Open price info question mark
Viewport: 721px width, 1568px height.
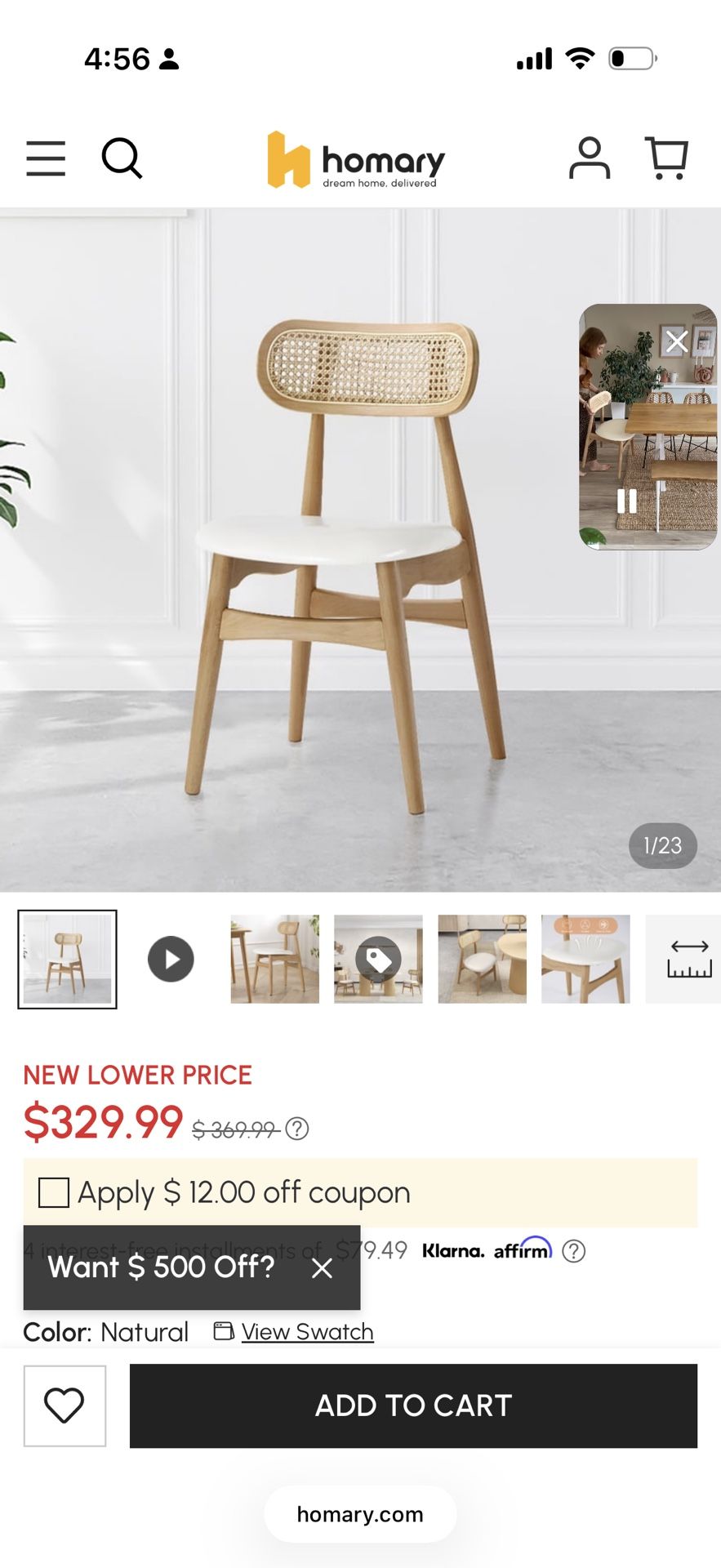(x=297, y=1129)
